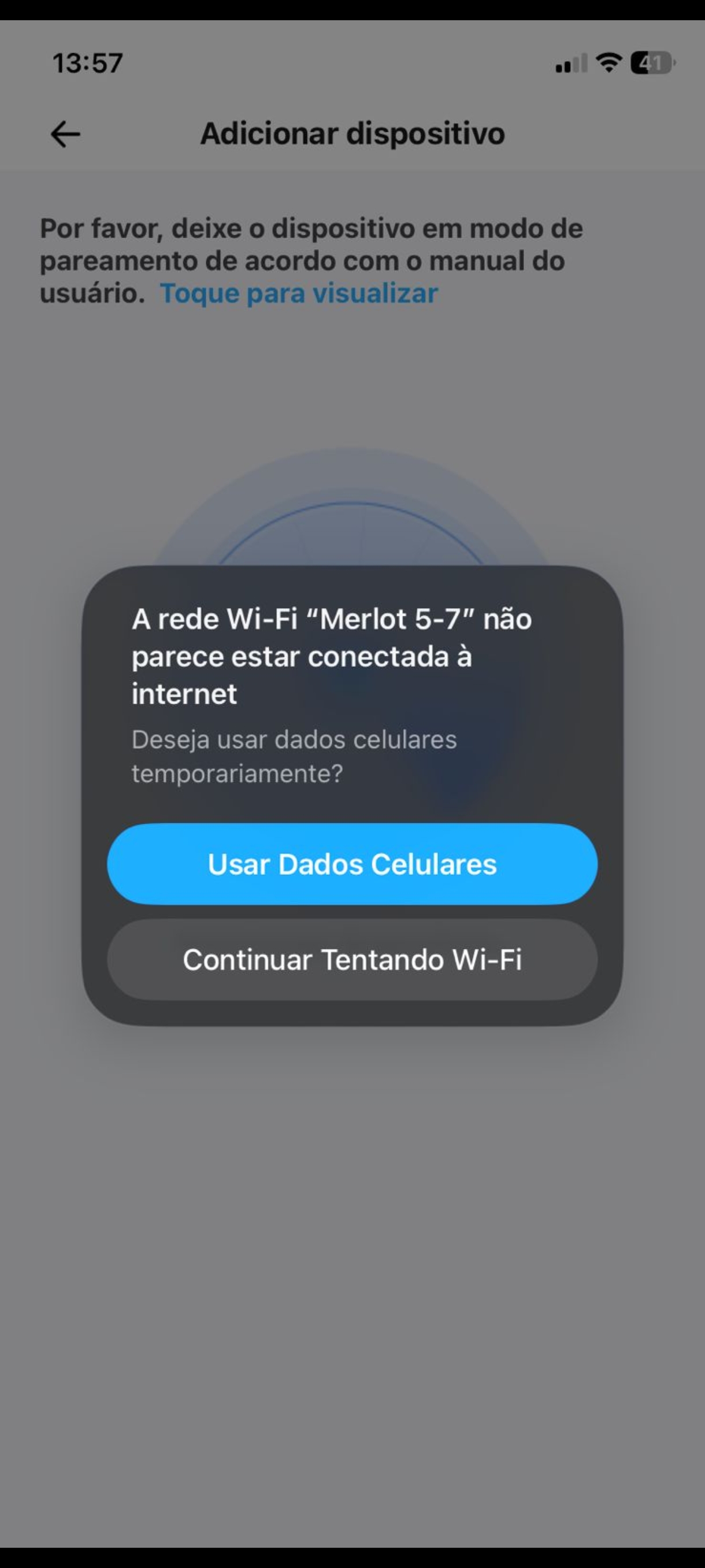Tap the Usar Dados Celulares button
This screenshot has width=705, height=1568.
[x=352, y=864]
